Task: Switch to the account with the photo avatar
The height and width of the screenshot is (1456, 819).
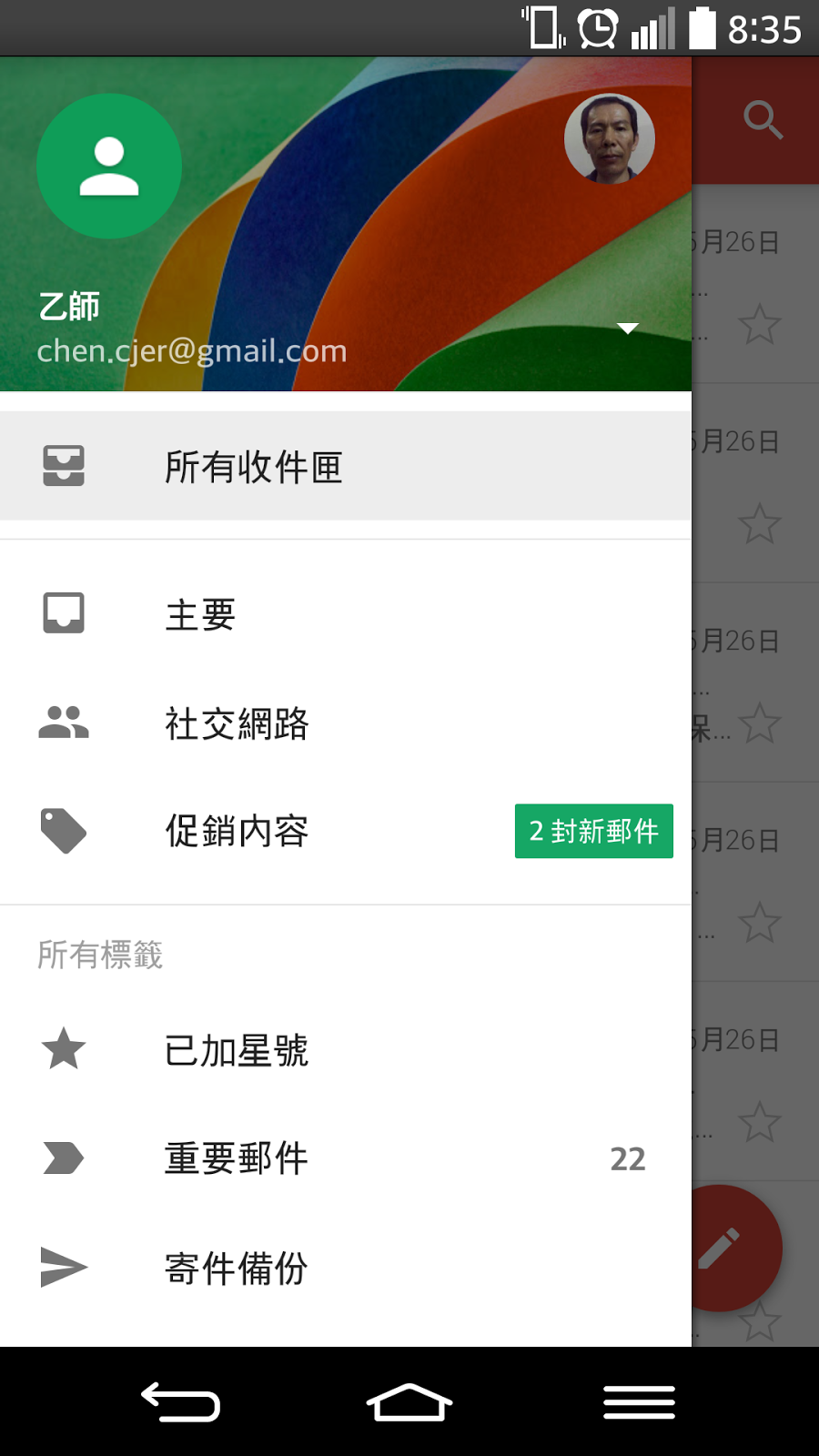Action: [609, 138]
